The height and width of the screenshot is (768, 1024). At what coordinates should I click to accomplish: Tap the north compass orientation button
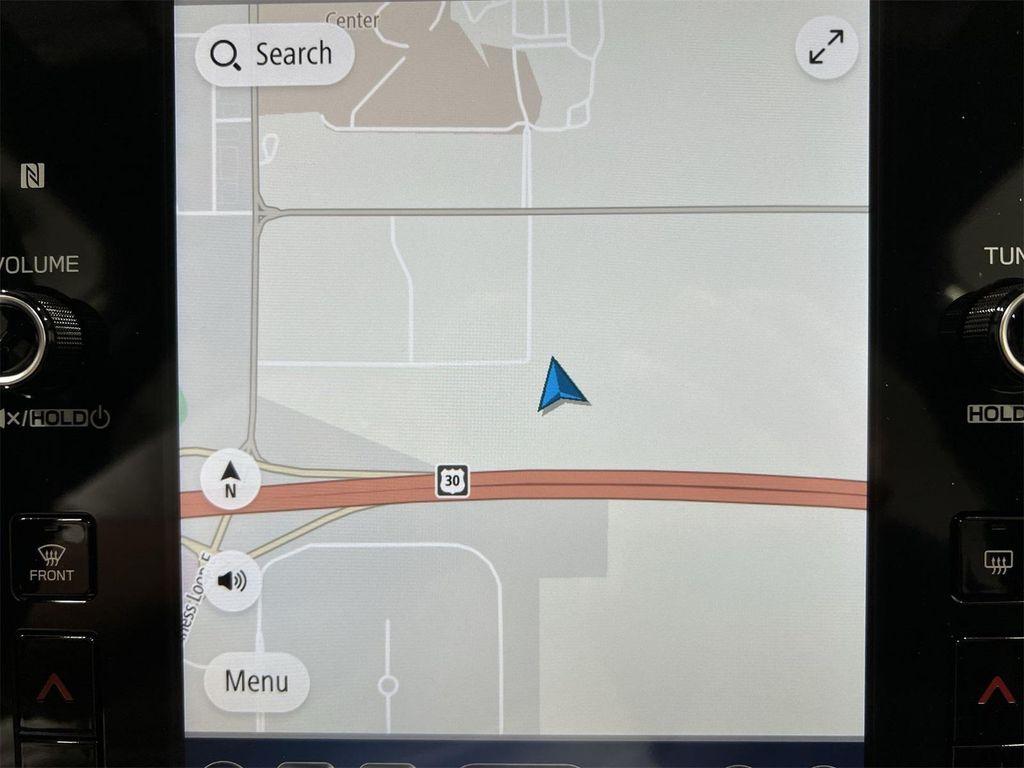click(230, 479)
